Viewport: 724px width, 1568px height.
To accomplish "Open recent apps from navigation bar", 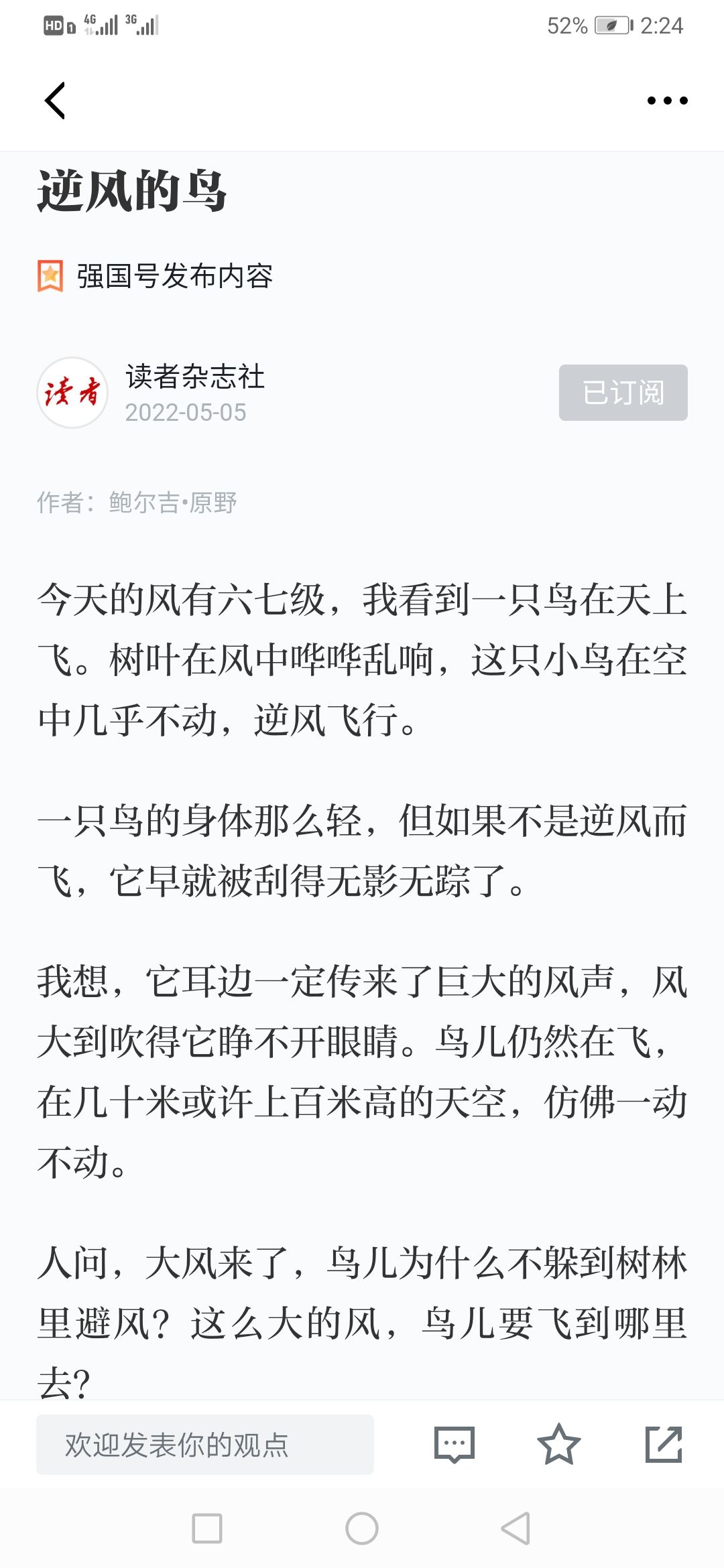I will [x=207, y=1528].
